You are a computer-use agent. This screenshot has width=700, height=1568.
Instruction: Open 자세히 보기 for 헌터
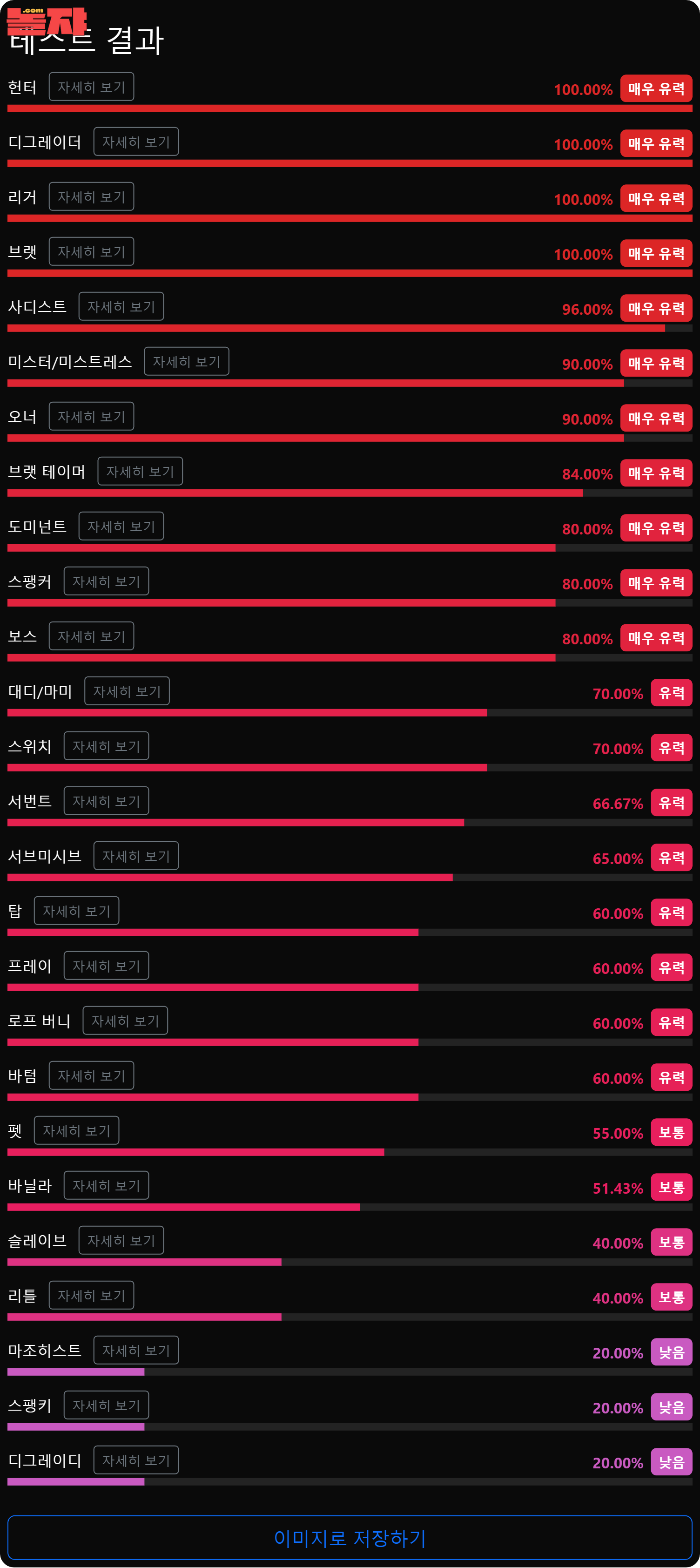coord(91,87)
